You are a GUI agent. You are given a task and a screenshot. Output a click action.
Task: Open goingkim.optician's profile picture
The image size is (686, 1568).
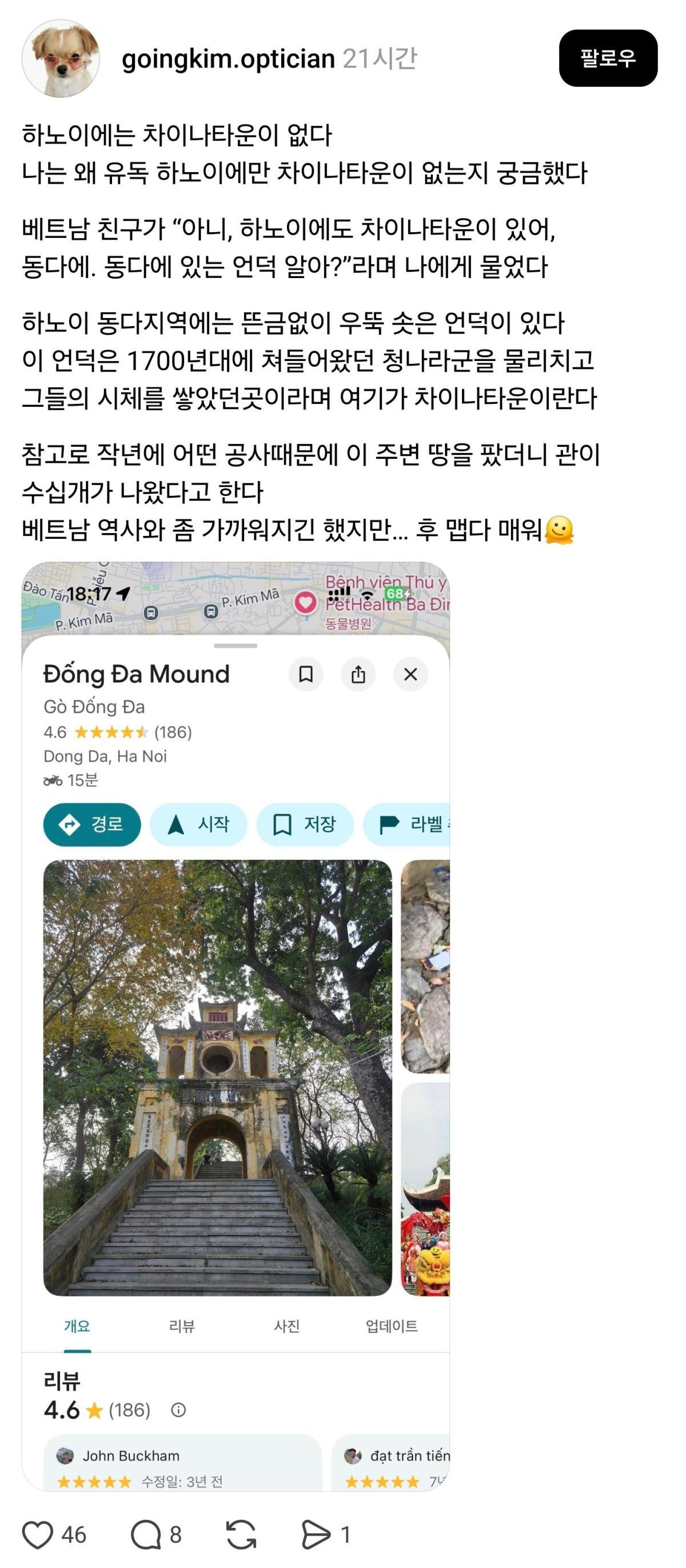pyautogui.click(x=61, y=58)
